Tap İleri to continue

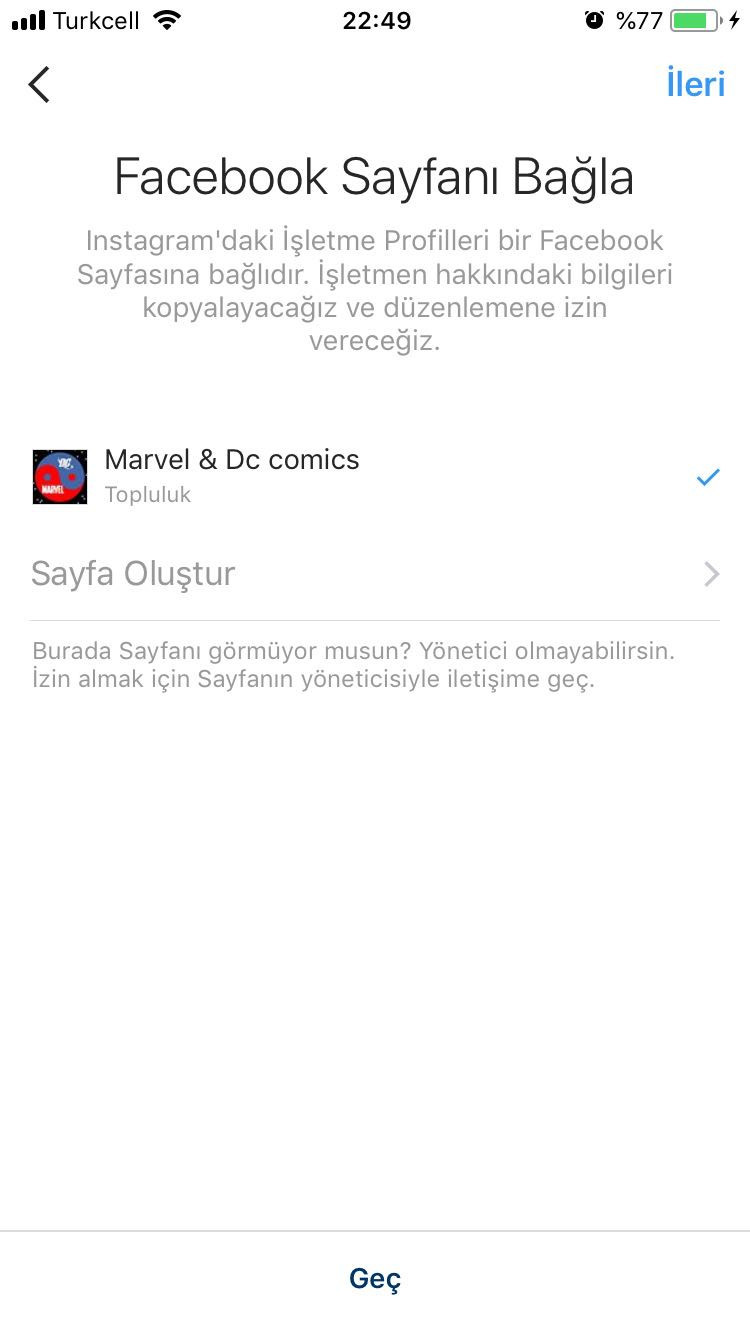pyautogui.click(x=695, y=85)
